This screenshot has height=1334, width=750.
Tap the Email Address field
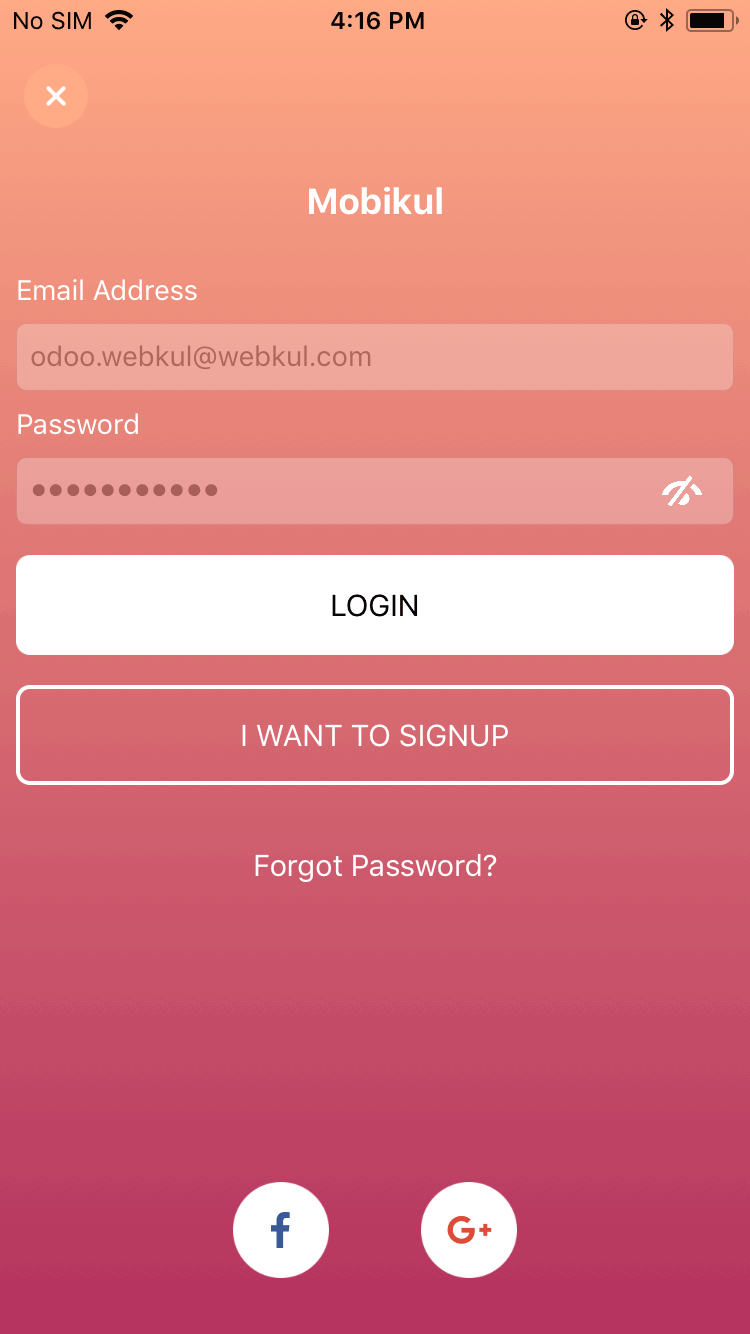pyautogui.click(x=374, y=357)
